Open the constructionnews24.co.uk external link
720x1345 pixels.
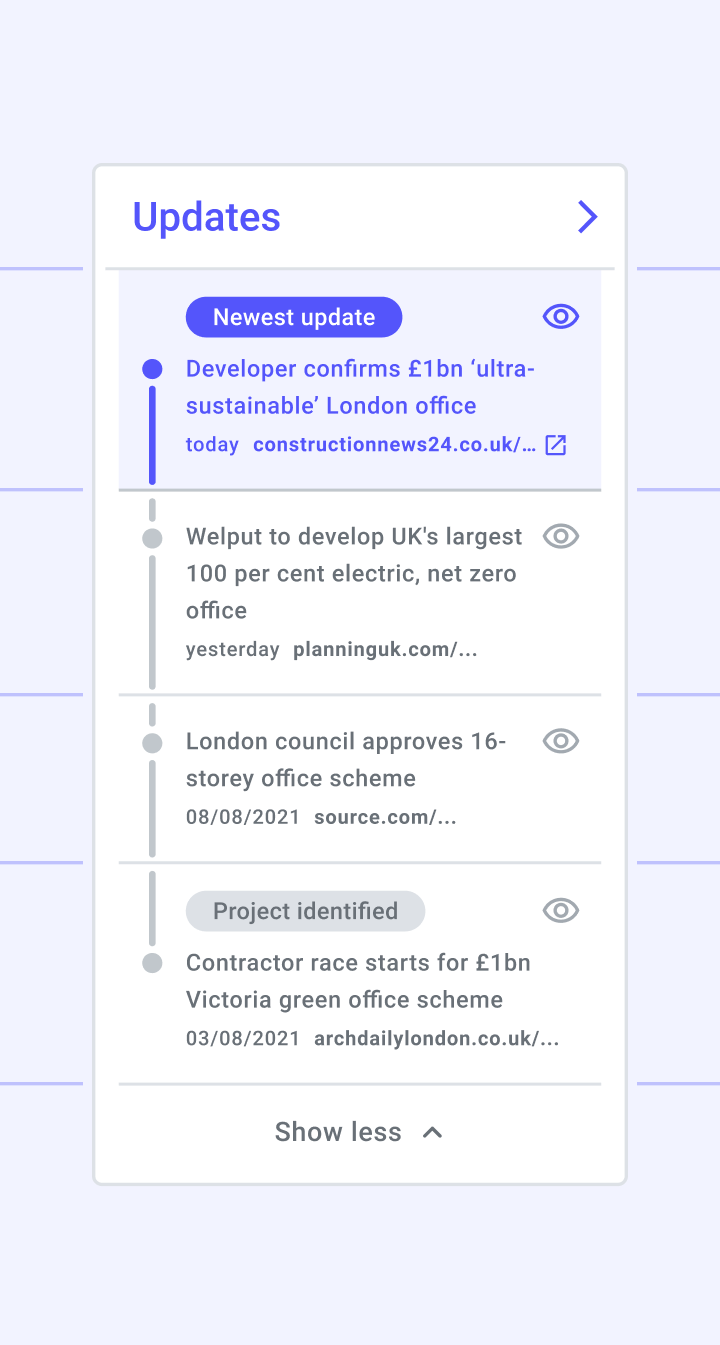point(555,445)
